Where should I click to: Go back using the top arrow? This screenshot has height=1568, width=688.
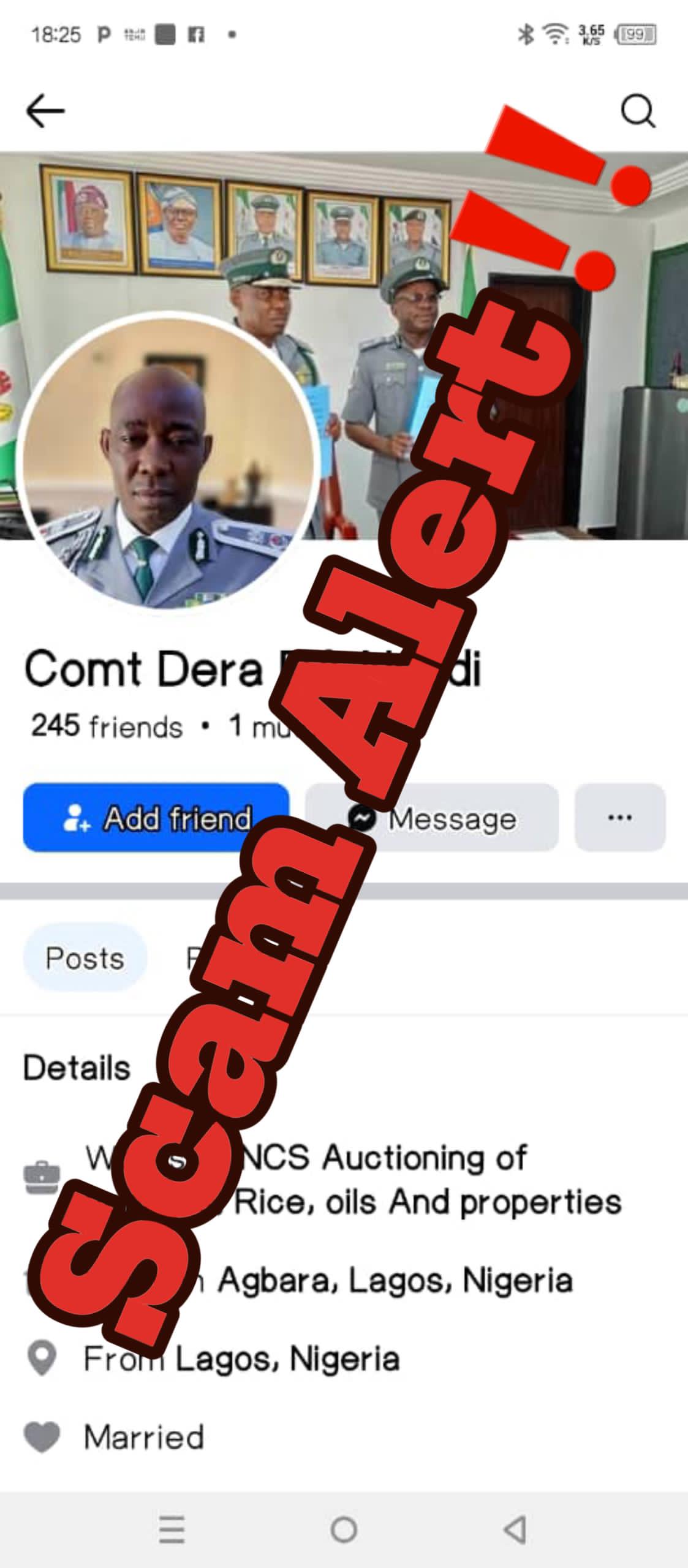[45, 111]
